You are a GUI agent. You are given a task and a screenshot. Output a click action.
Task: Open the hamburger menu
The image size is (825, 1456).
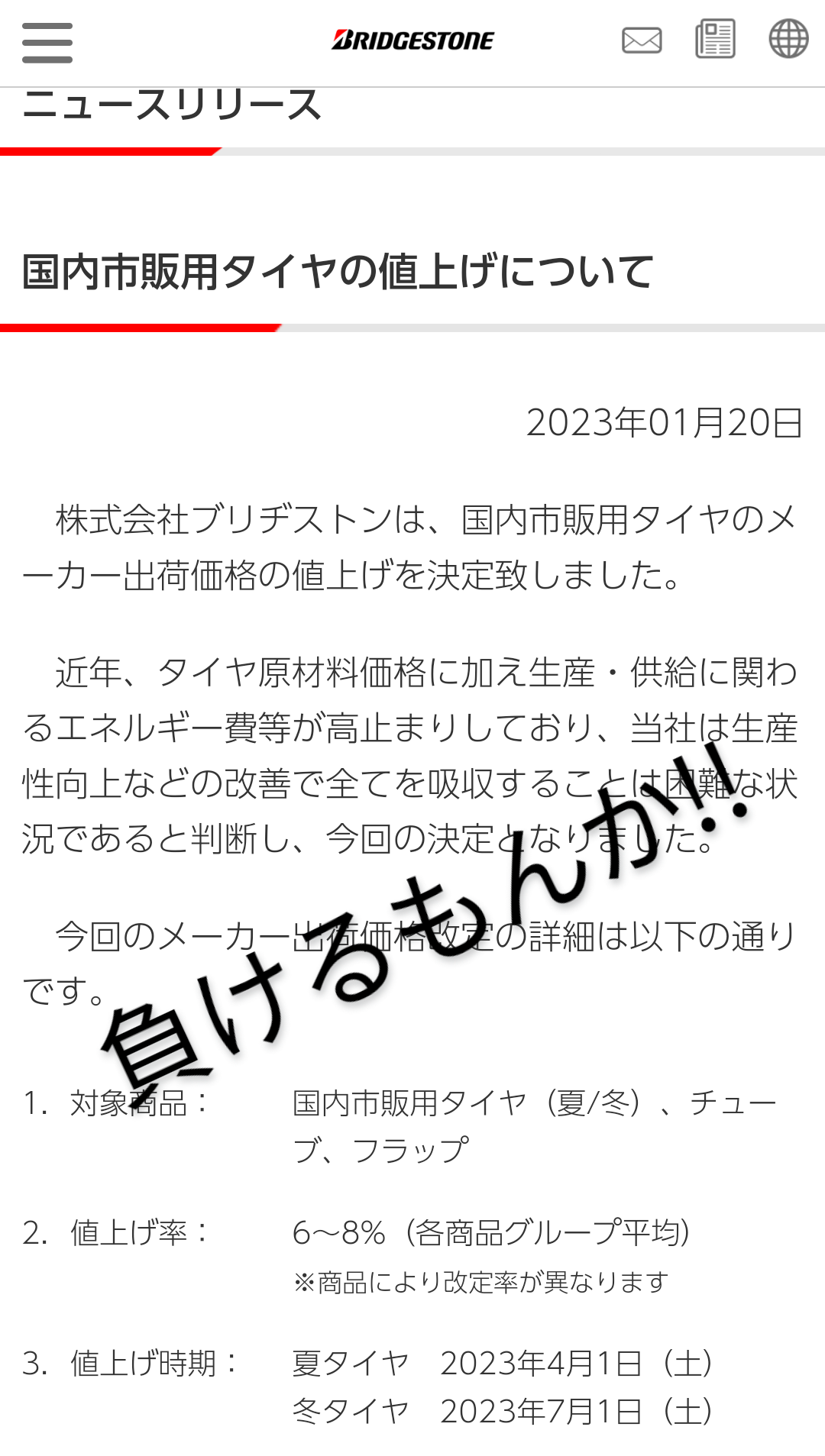click(x=47, y=42)
